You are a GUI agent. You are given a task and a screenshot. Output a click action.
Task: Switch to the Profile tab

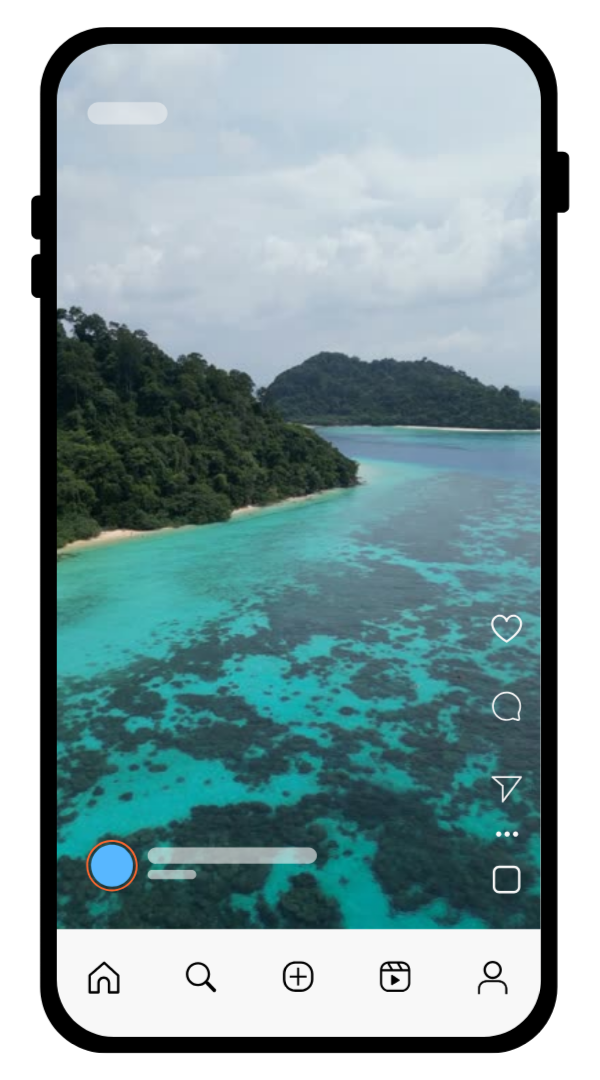[x=492, y=977]
